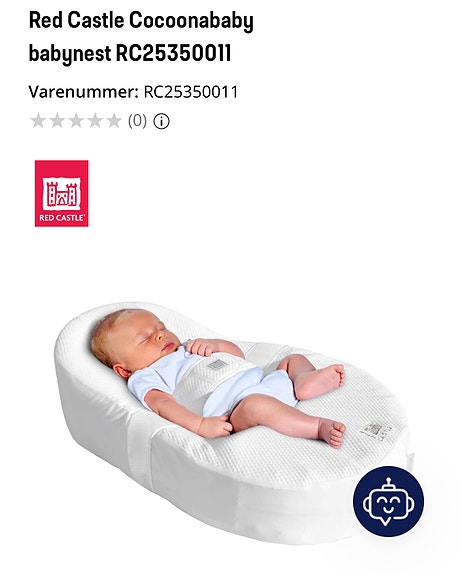Open the Red Castle brand logo
This screenshot has width=462, height=575.
point(62,193)
